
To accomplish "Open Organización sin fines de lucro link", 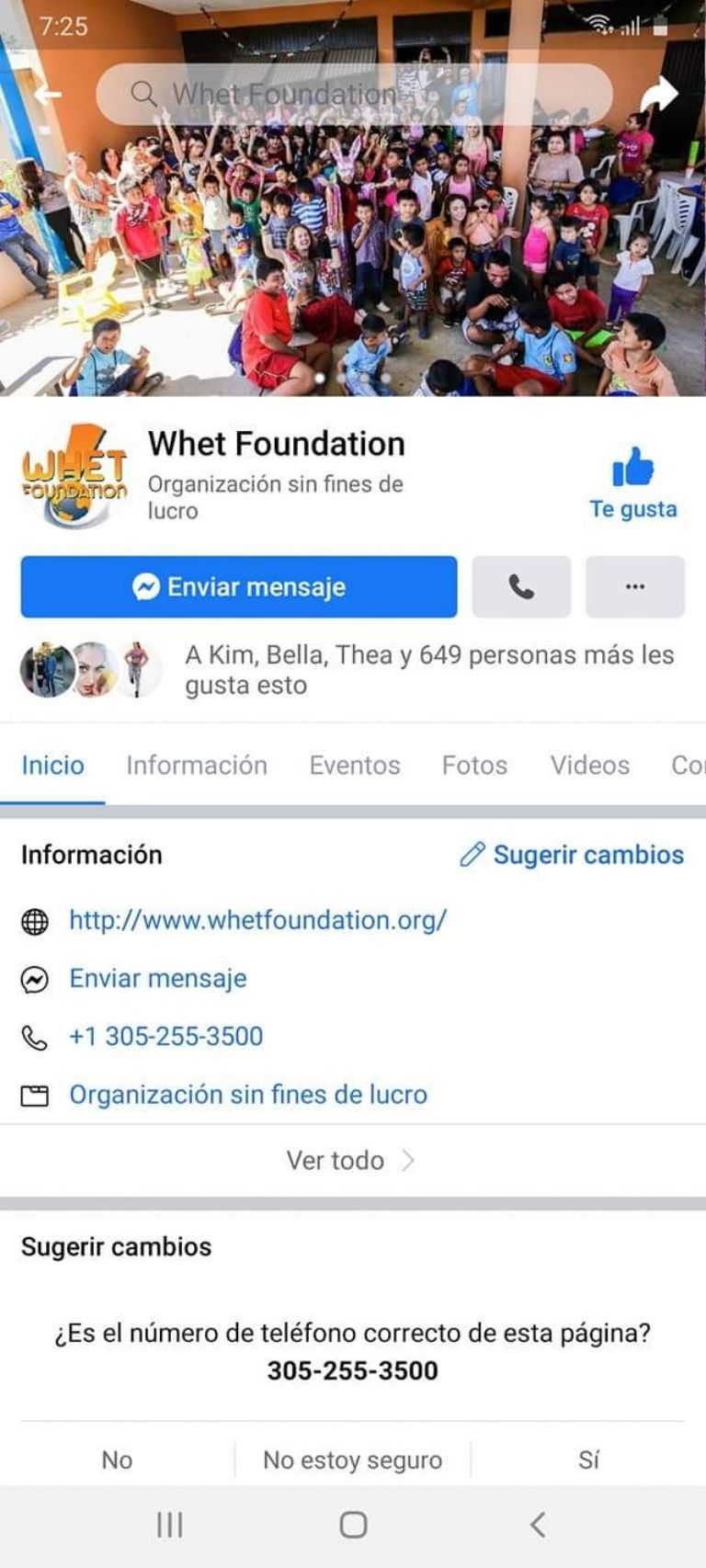I will click(x=248, y=1095).
